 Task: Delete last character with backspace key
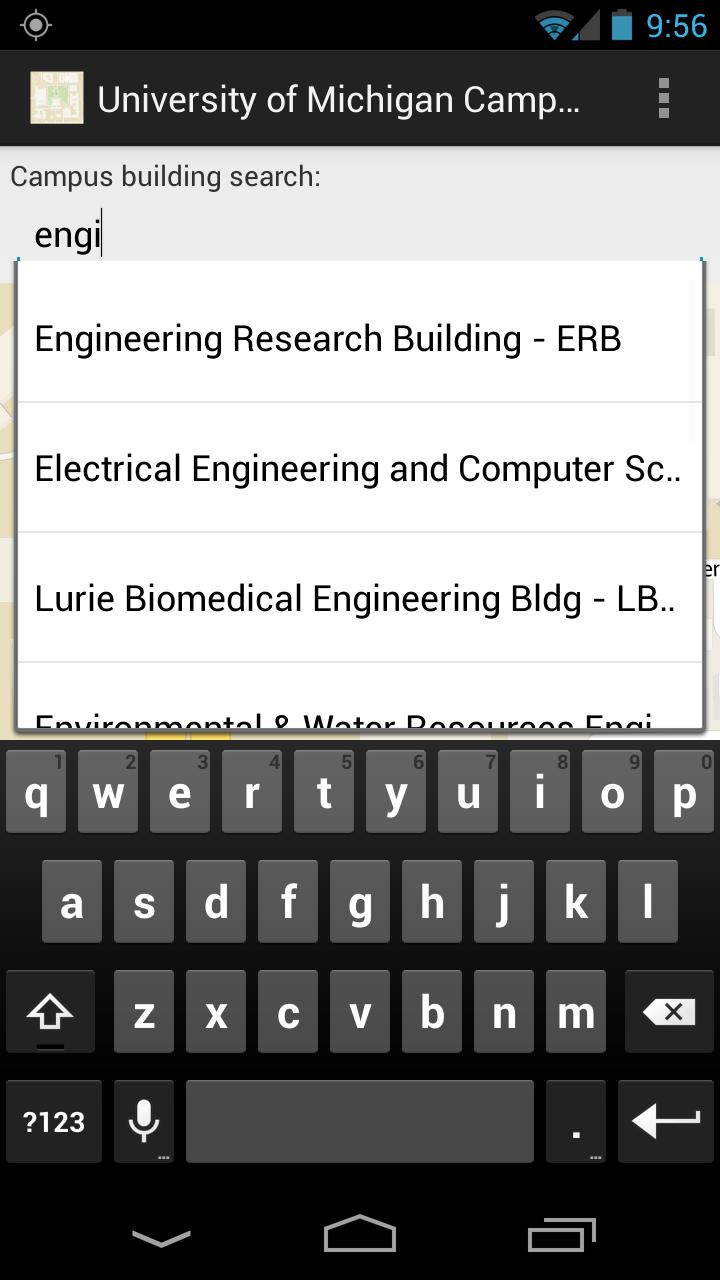tap(669, 1013)
